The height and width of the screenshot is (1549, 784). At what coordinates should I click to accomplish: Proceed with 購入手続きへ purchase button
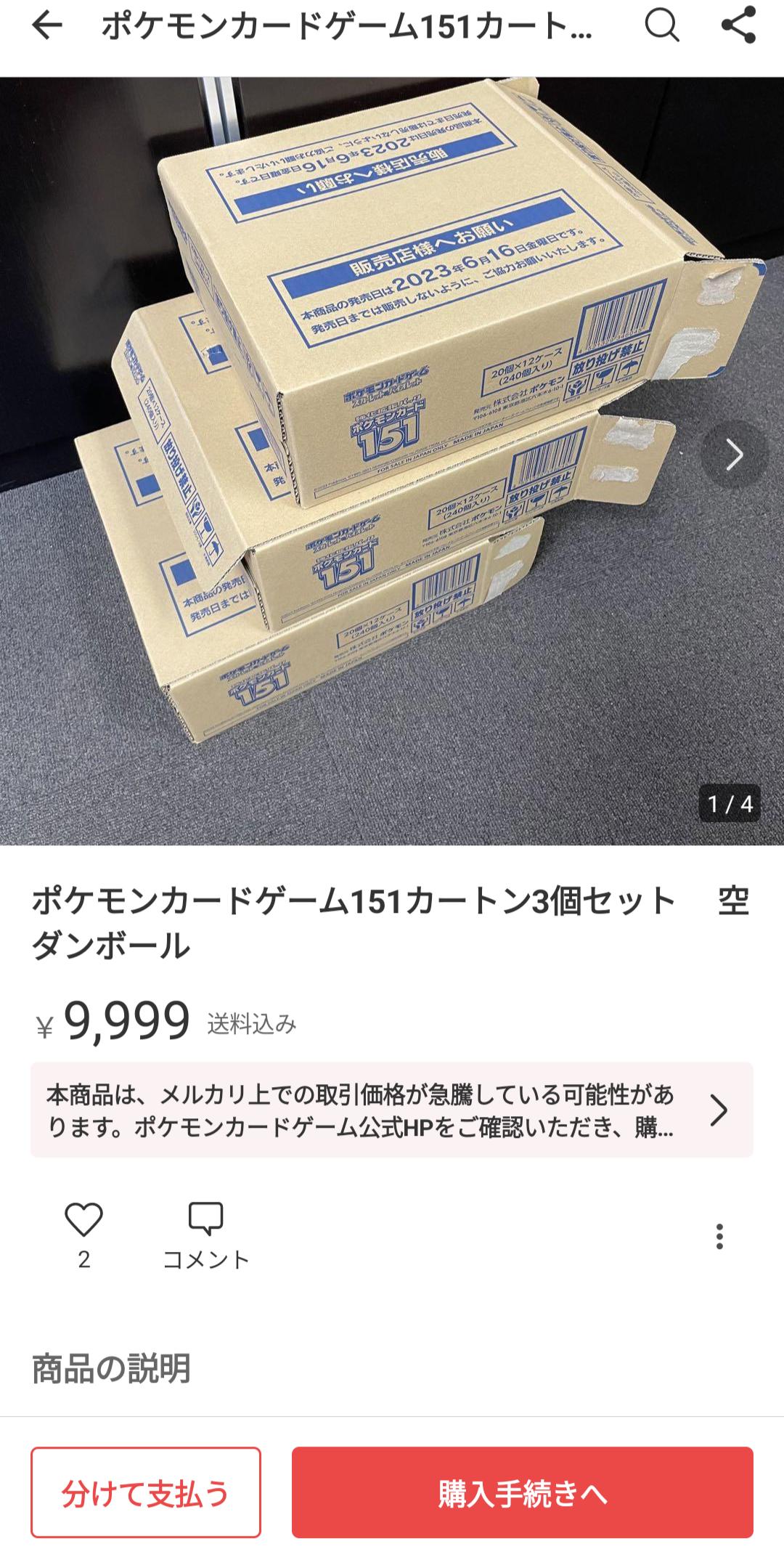click(x=523, y=1492)
